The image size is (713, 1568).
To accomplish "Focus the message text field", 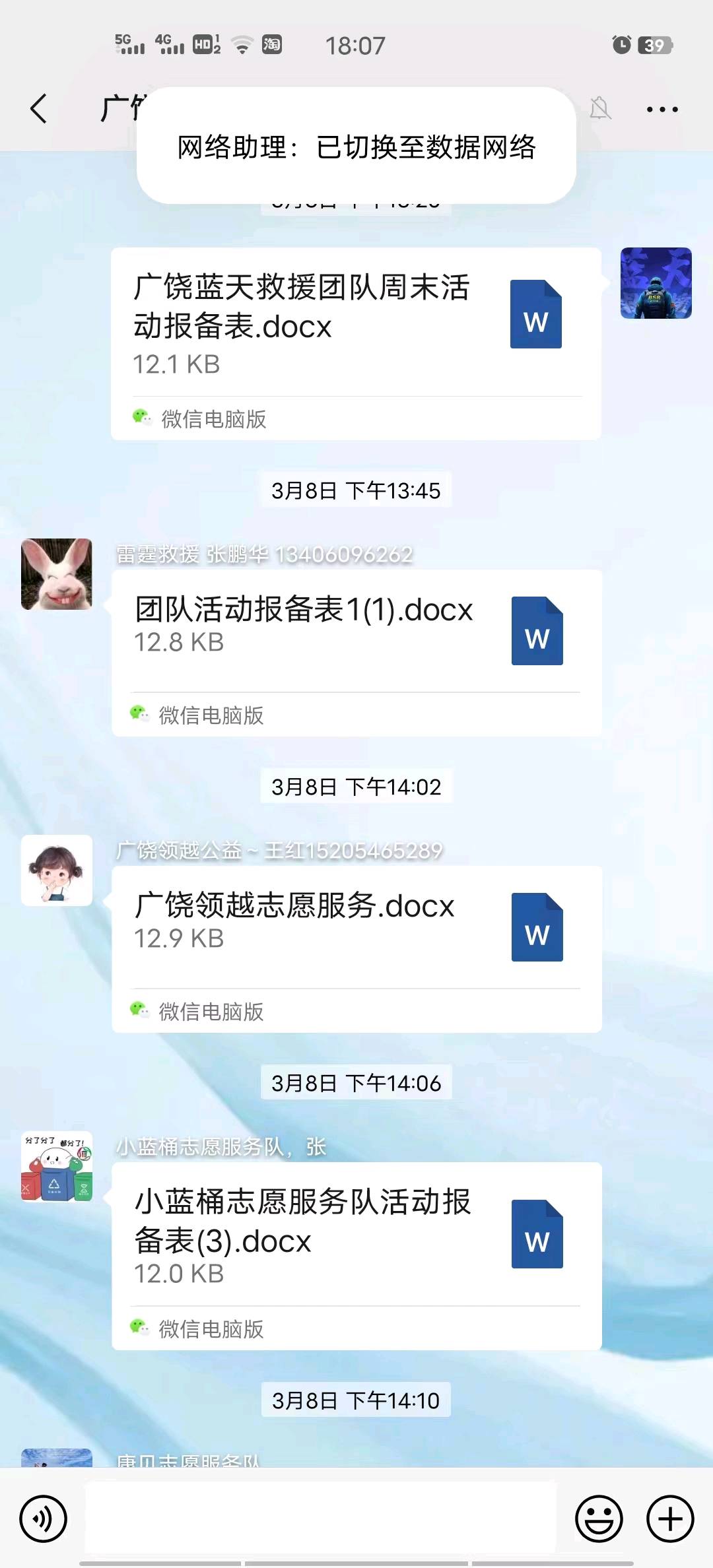I will (x=321, y=1517).
